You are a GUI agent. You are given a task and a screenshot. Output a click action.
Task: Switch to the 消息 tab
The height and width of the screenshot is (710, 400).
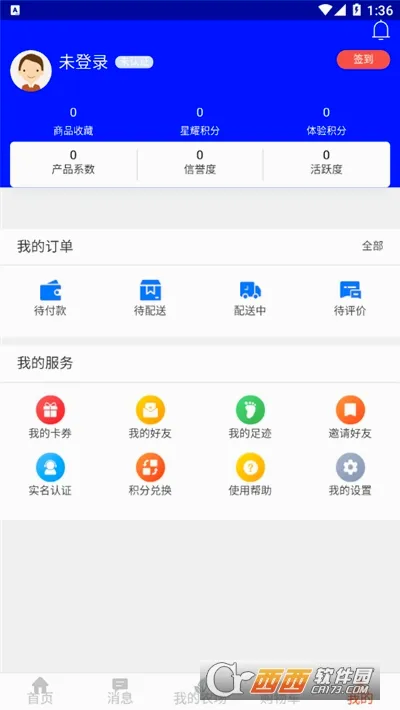[120, 691]
